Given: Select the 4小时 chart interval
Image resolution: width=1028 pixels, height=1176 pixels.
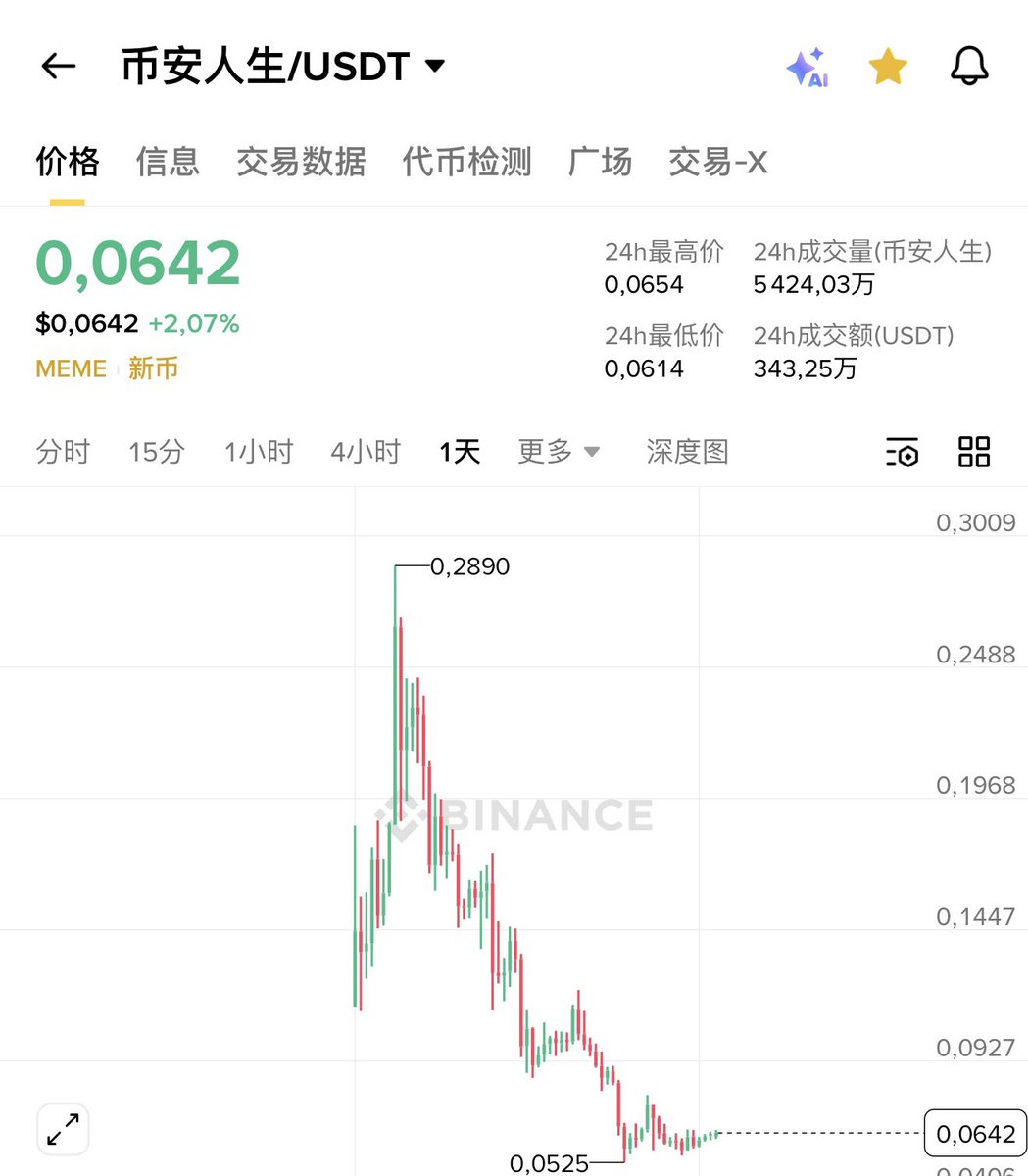Looking at the screenshot, I should tap(366, 452).
